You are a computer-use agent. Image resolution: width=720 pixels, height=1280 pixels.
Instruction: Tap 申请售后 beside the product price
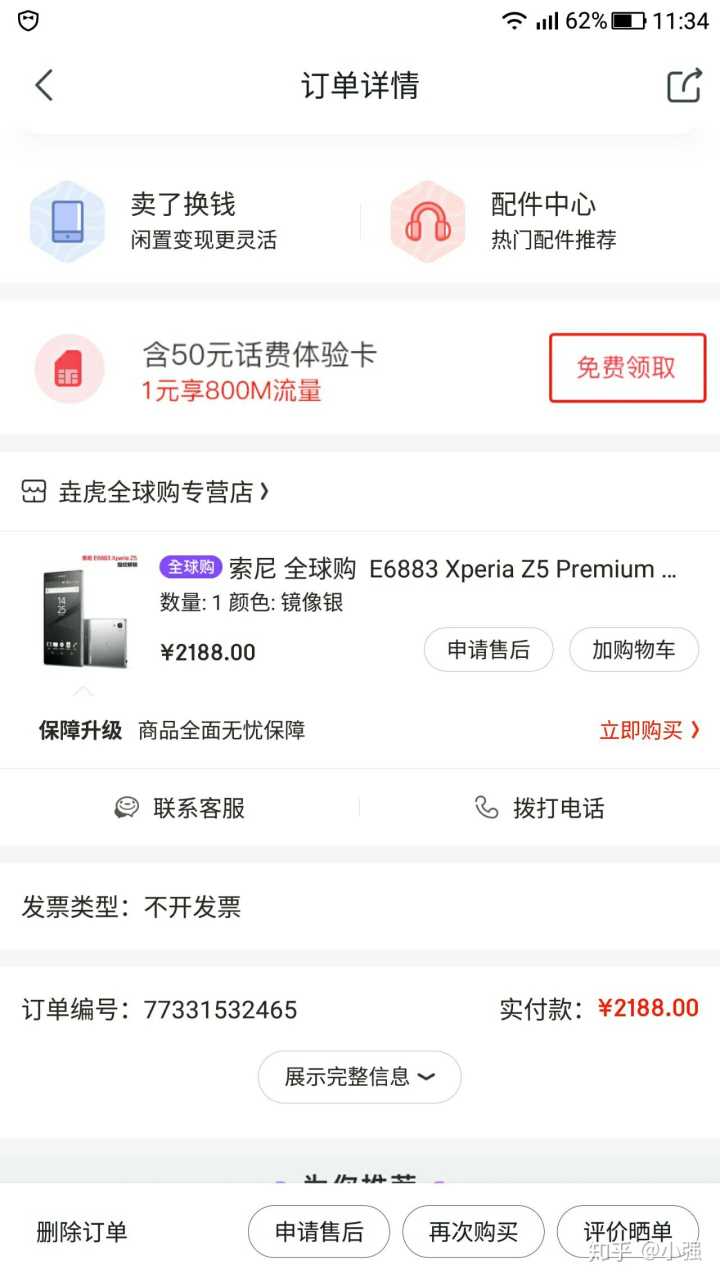click(x=488, y=650)
